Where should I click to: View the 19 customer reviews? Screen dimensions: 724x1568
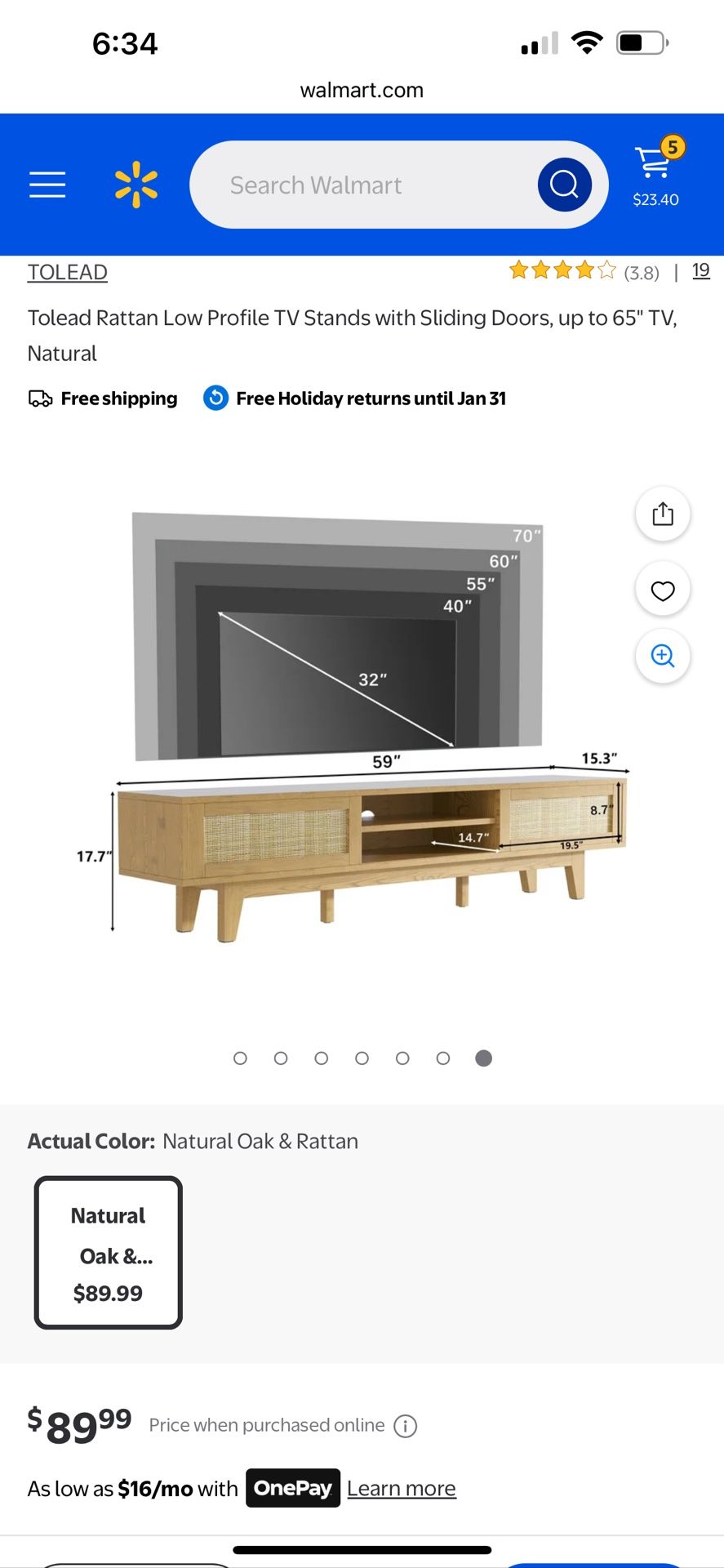(x=700, y=271)
